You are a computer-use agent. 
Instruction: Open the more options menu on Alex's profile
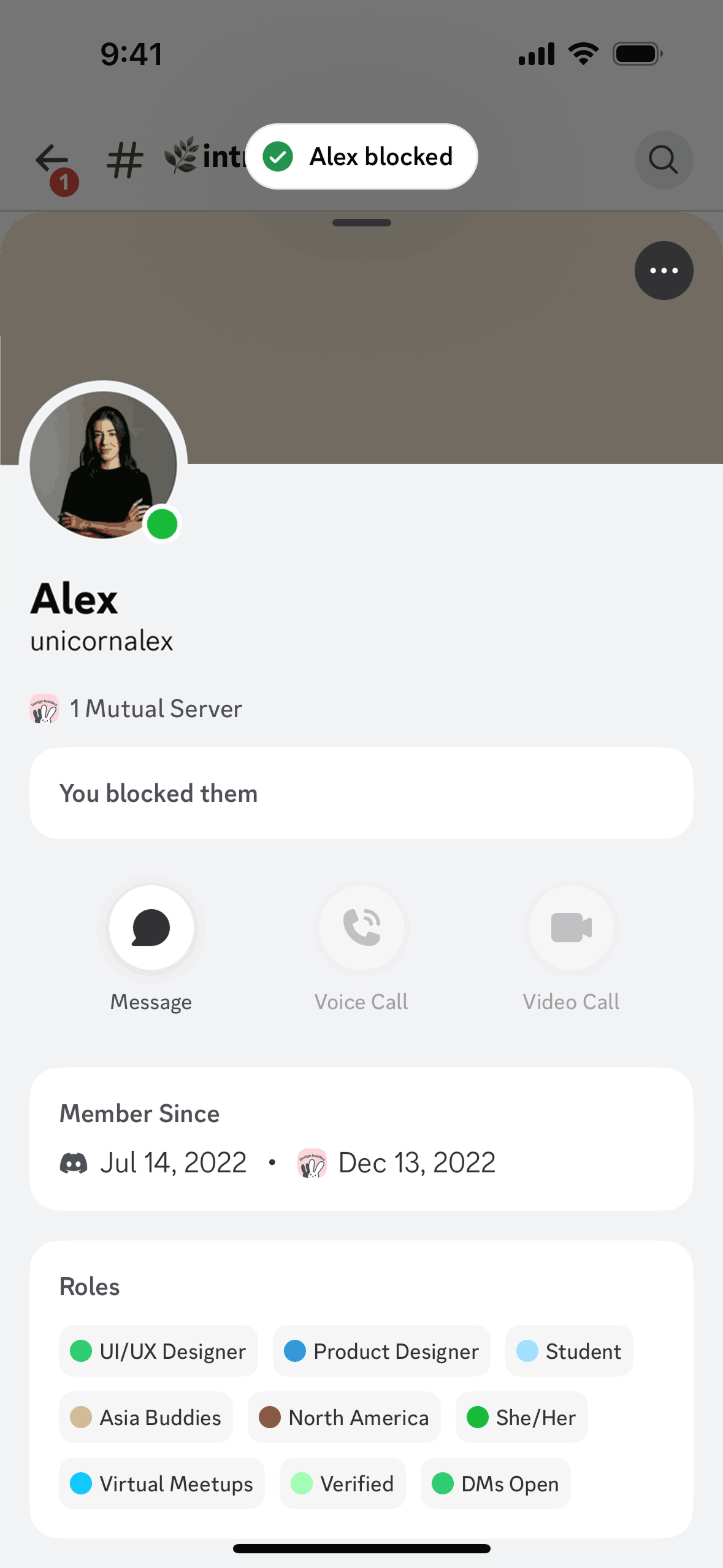[664, 271]
